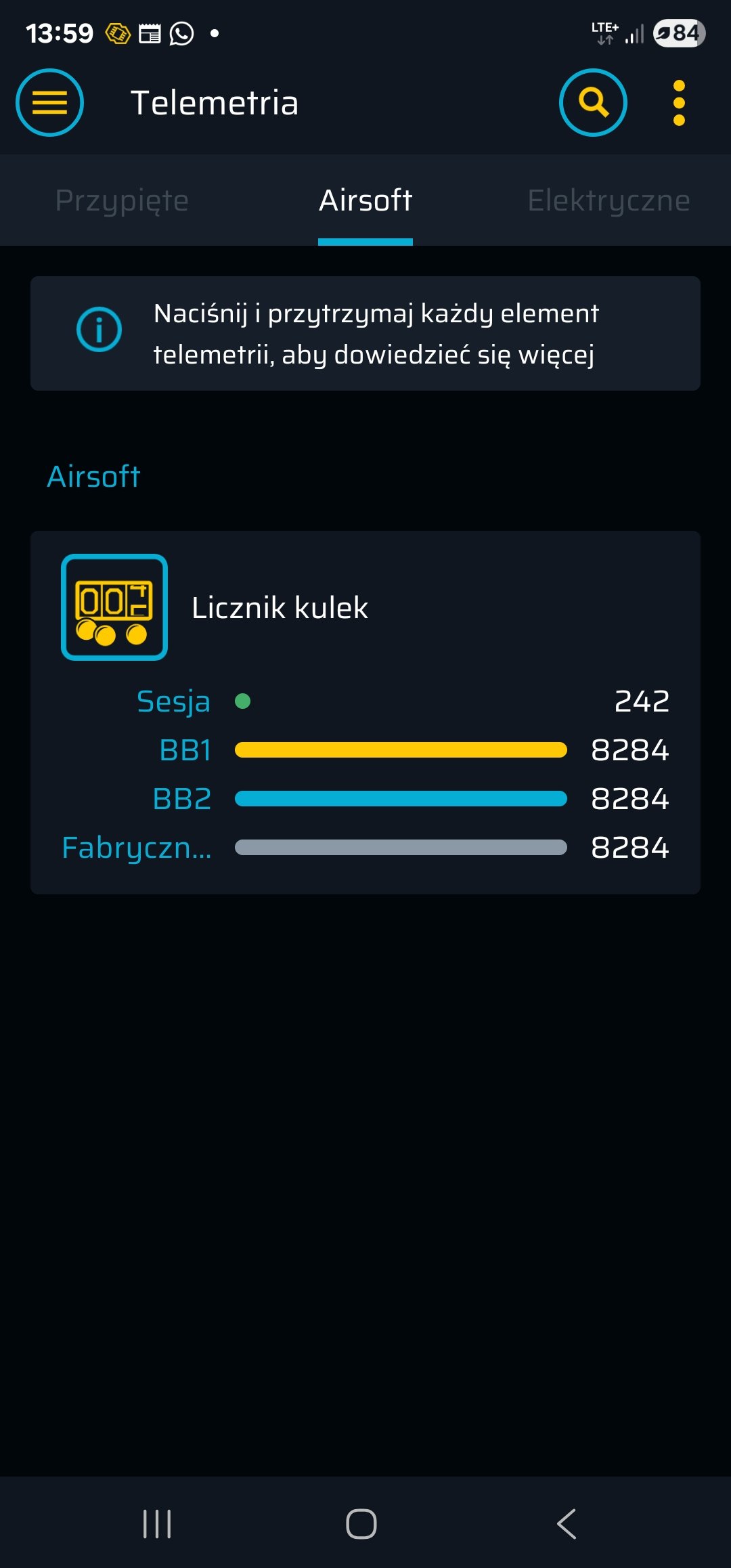731x1568 pixels.
Task: Open the hamburger drawer menu
Action: [49, 103]
